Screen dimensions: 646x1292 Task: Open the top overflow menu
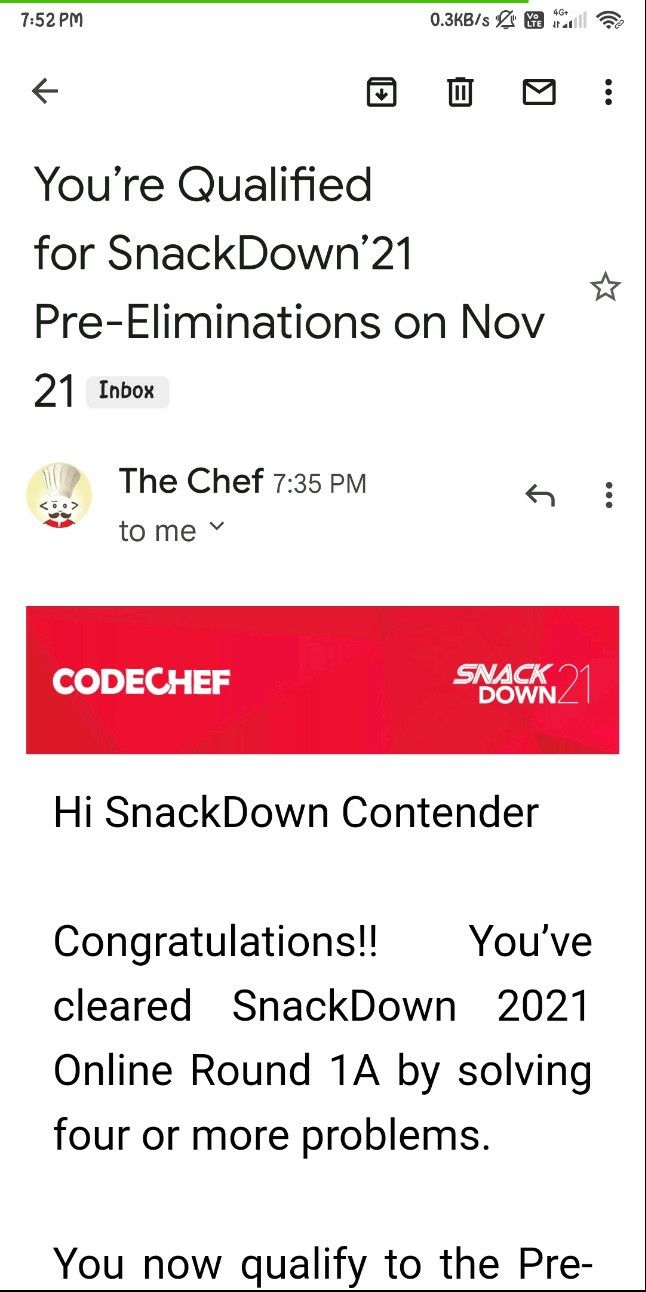coord(608,92)
